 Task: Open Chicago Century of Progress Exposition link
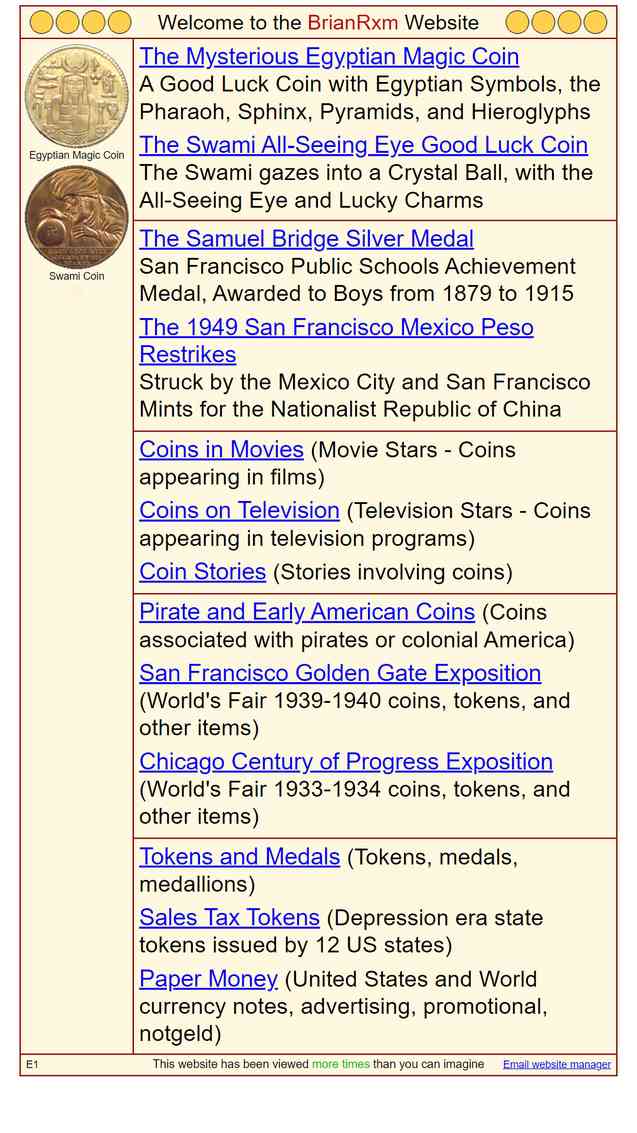tap(346, 762)
